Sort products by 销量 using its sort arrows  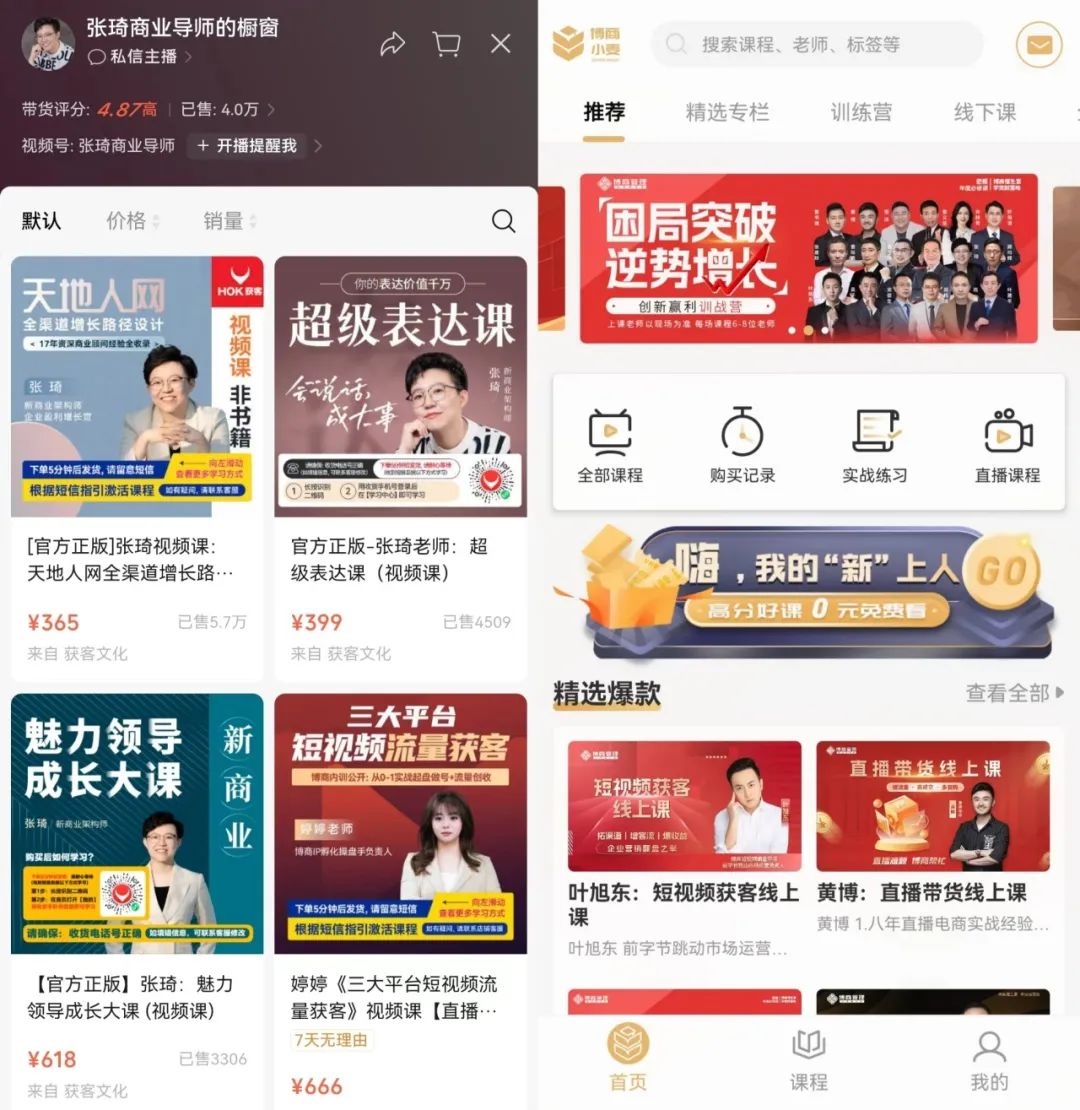coord(228,220)
